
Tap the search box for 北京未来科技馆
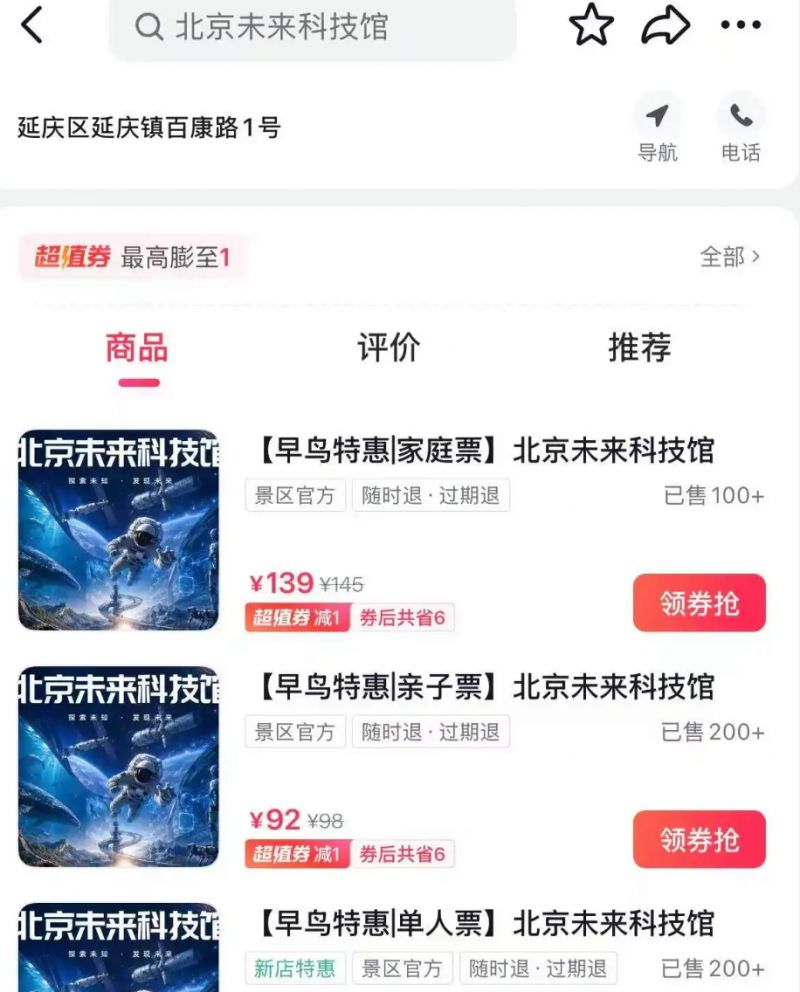[x=313, y=28]
